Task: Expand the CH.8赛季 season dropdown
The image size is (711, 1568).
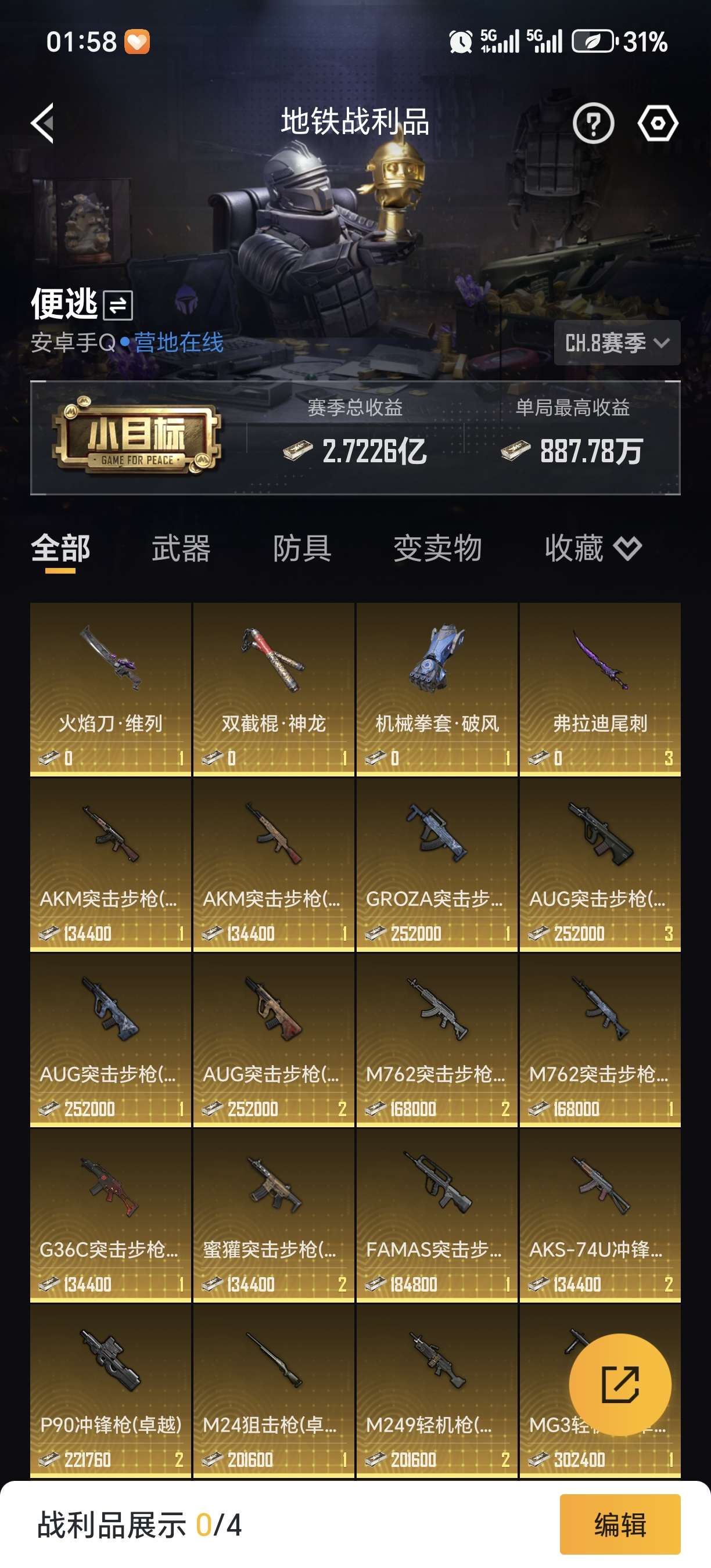Action: pos(617,343)
